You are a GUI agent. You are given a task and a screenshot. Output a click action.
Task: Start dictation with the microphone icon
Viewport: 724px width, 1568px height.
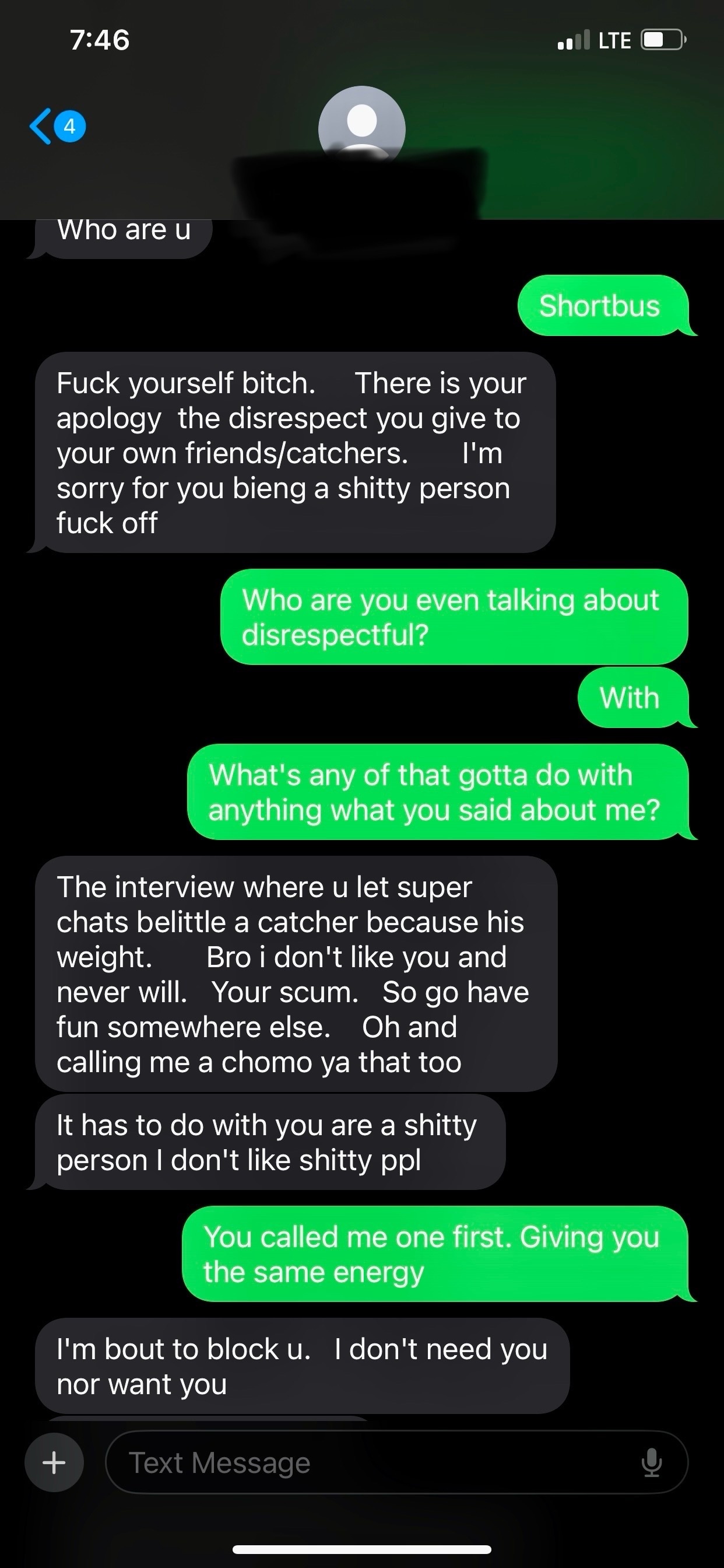tap(652, 1462)
